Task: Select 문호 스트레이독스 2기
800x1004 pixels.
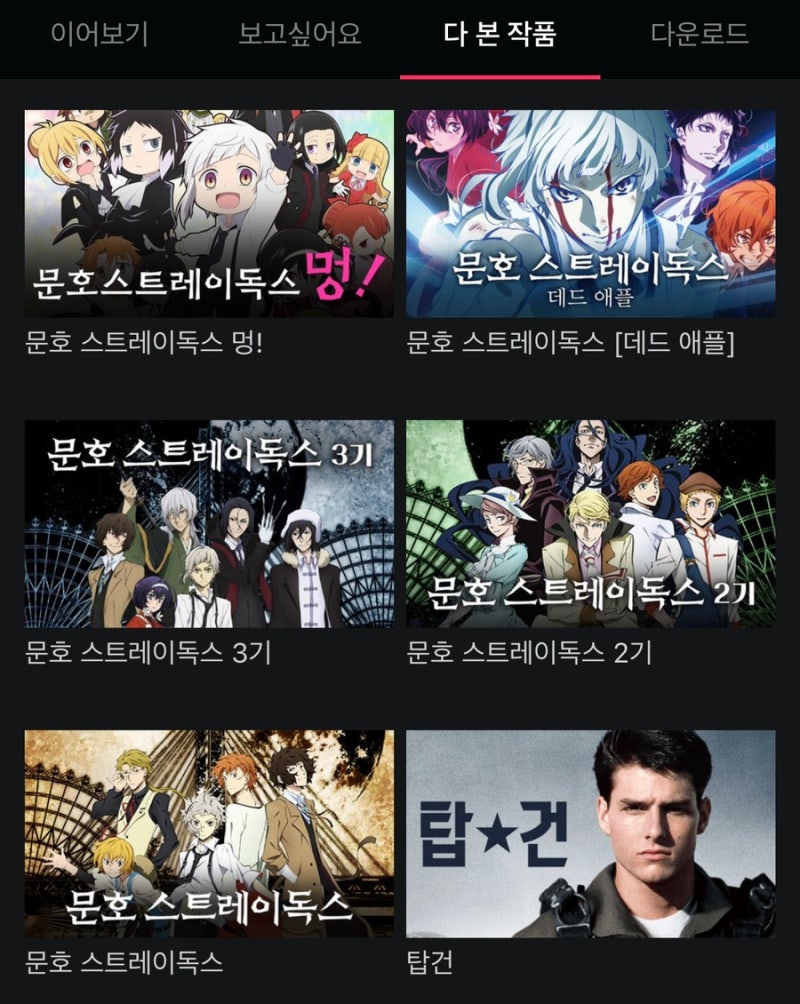Action: click(x=590, y=523)
